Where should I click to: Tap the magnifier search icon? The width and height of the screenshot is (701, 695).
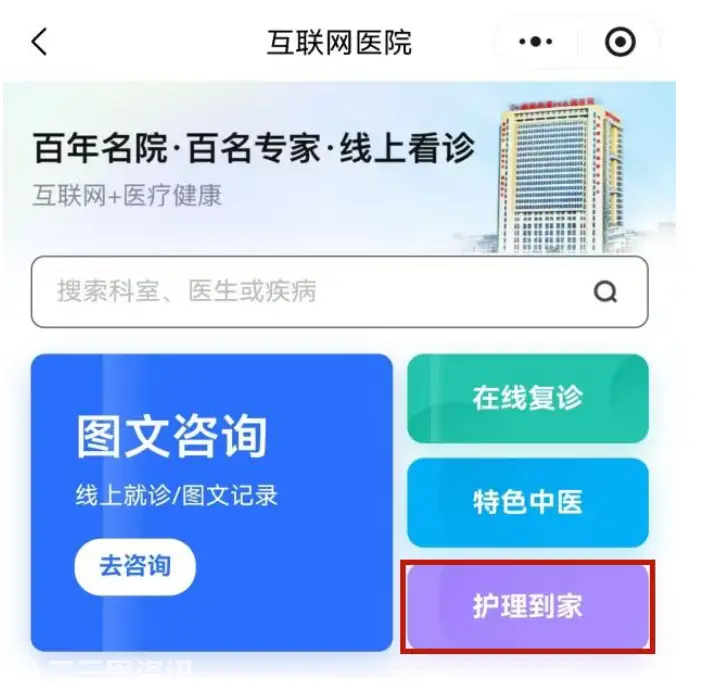606,292
